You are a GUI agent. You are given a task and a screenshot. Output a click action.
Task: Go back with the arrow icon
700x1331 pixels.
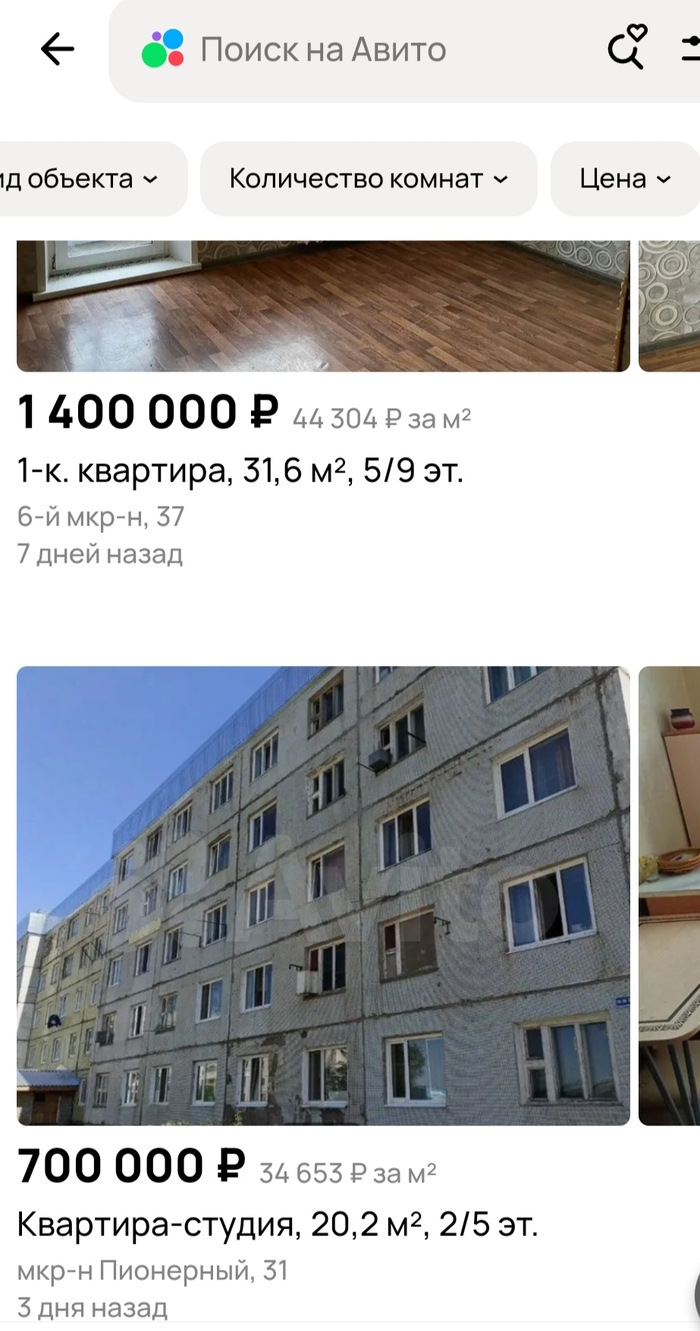(x=57, y=49)
